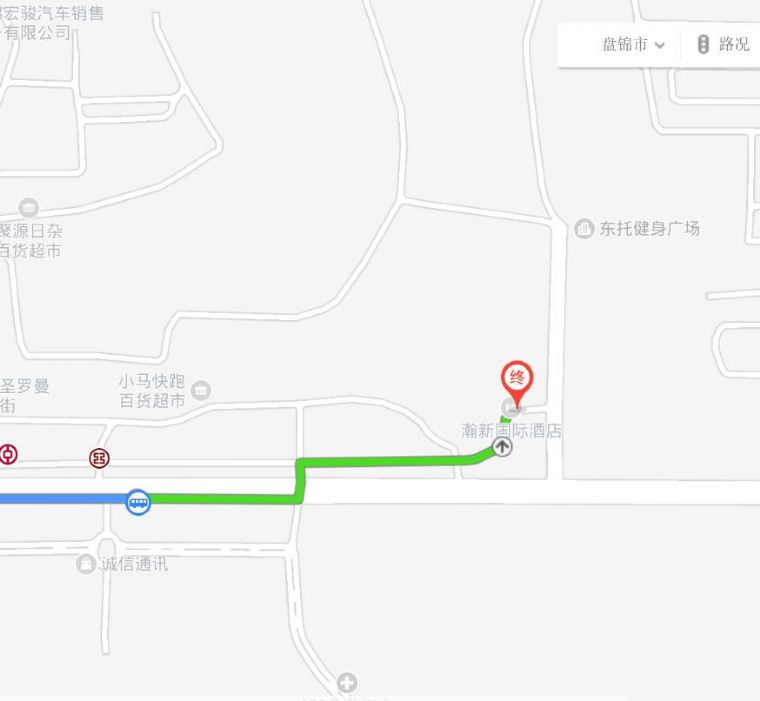This screenshot has width=760, height=701.
Task: Tap the walking direction arrow marker
Action: pos(503,446)
